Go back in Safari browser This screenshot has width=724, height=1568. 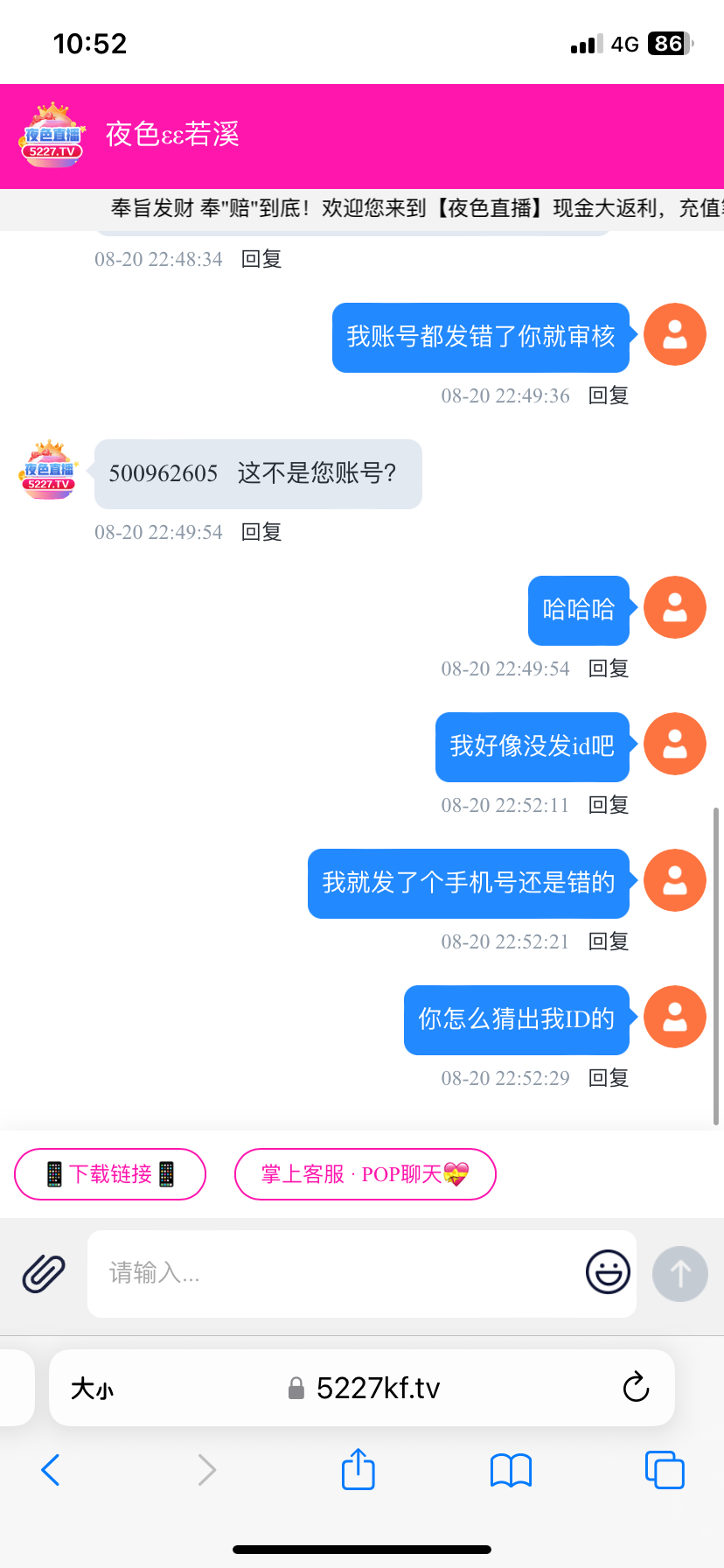tap(51, 1470)
